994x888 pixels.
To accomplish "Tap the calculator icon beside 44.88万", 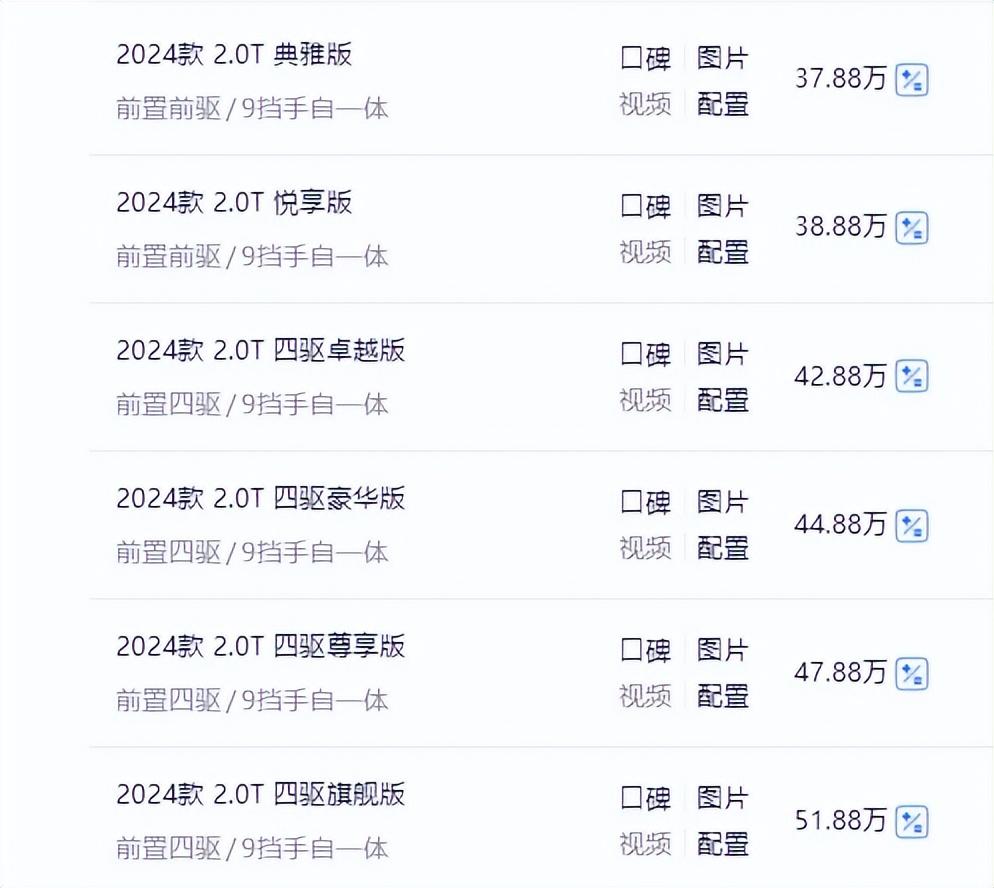I will pos(911,524).
